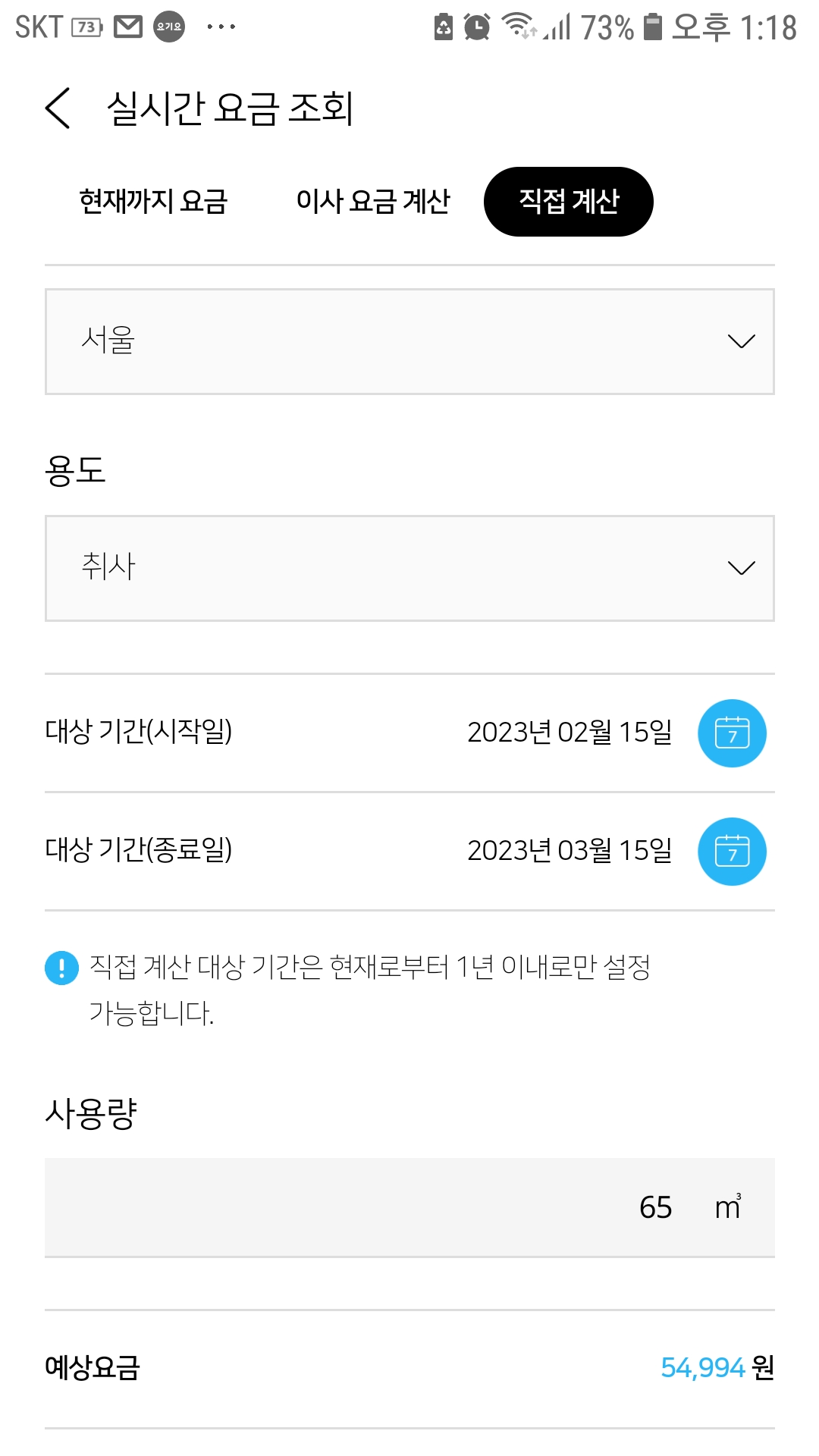Open the 취사 usage type dropdown
819x1456 pixels.
point(409,569)
